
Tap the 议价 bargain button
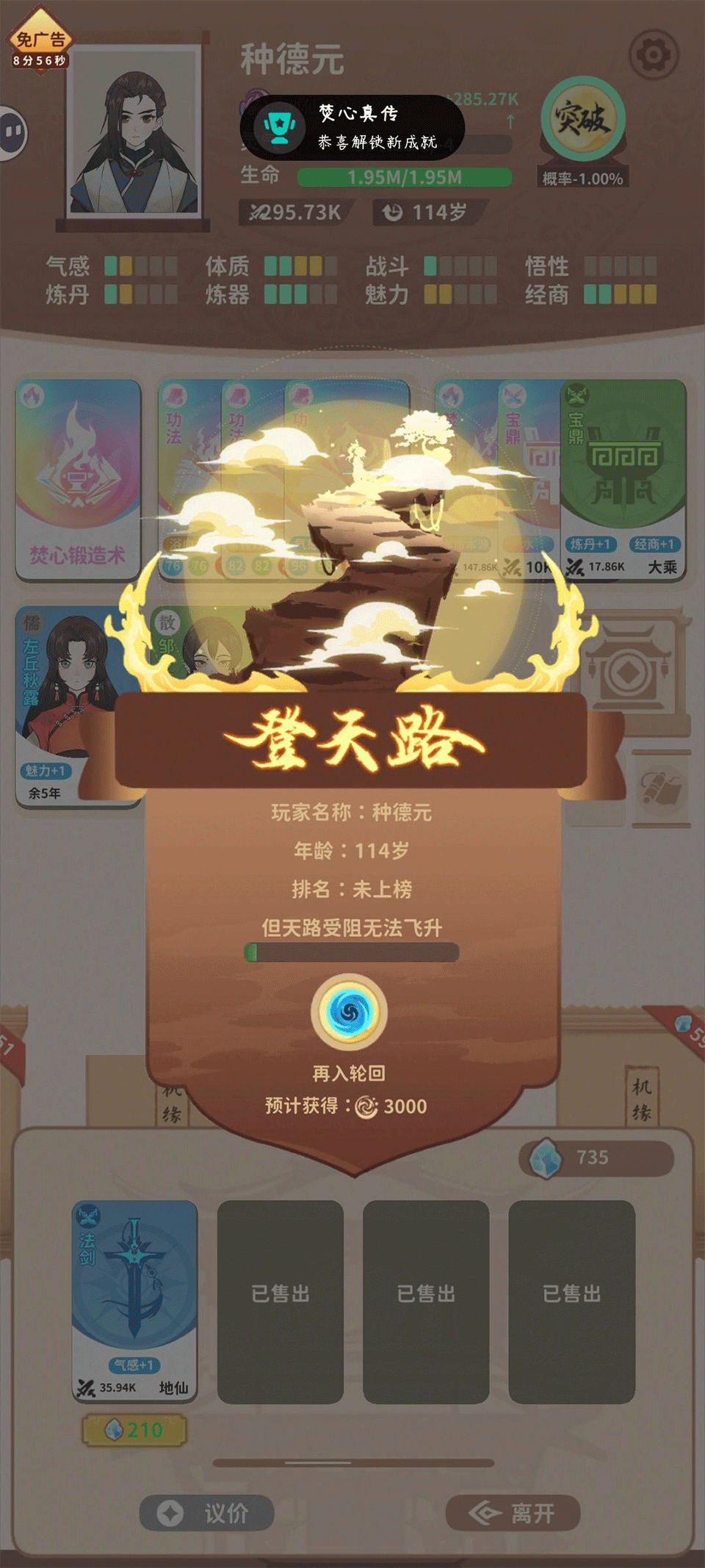click(207, 1513)
